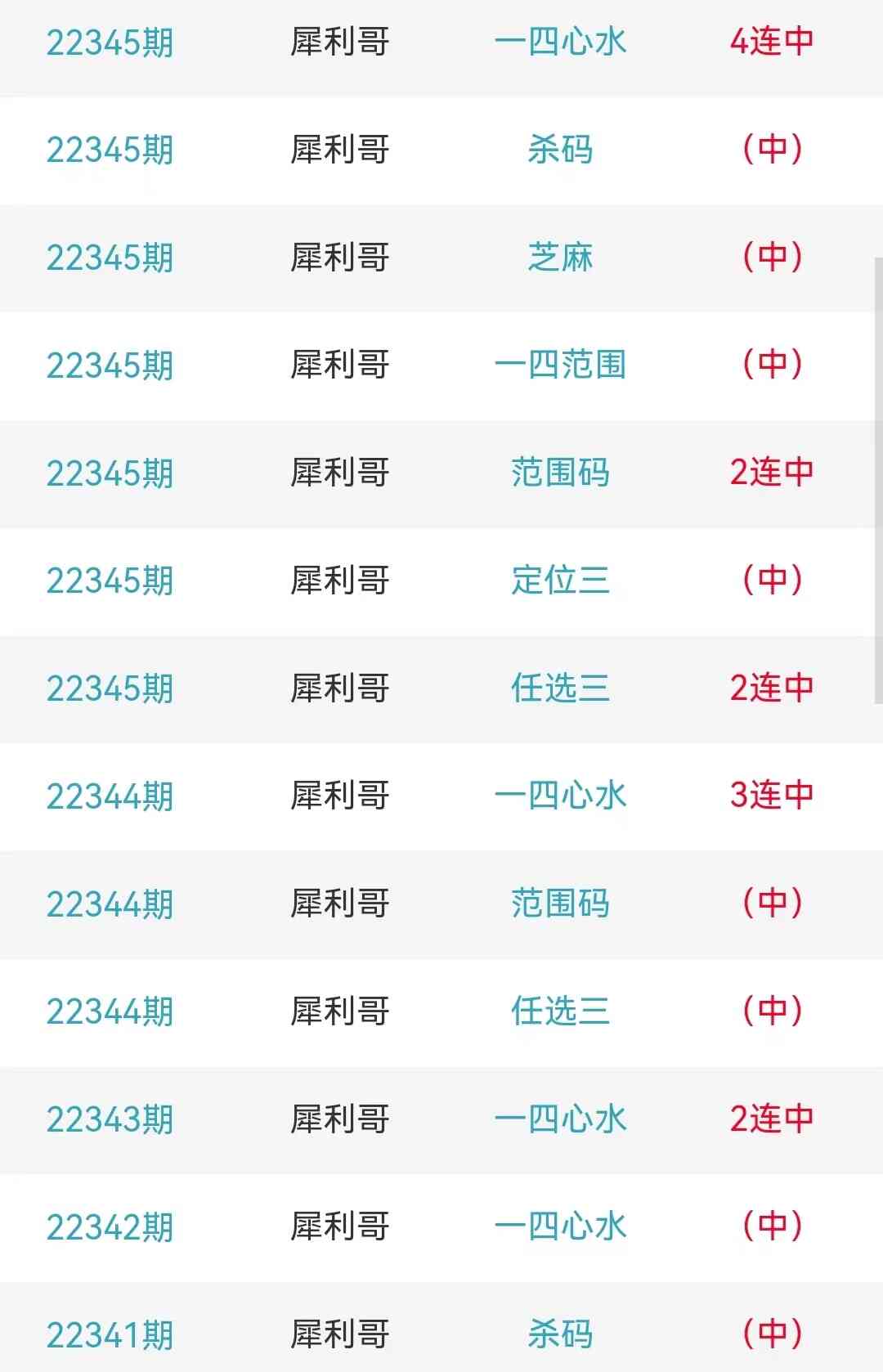Image resolution: width=883 pixels, height=1372 pixels.
Task: View the 22344期 范围码 record
Action: (x=560, y=903)
